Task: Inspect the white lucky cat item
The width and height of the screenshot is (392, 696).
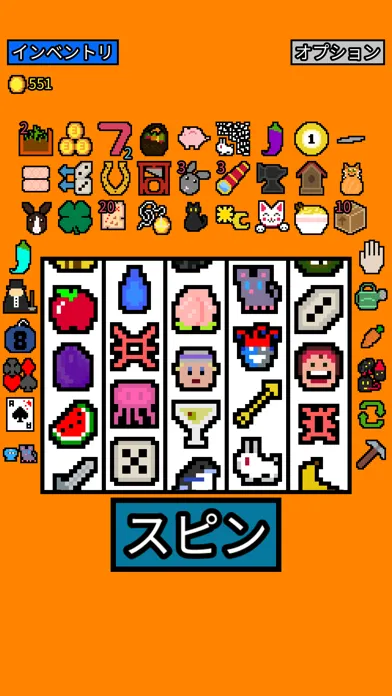Action: (x=272, y=217)
